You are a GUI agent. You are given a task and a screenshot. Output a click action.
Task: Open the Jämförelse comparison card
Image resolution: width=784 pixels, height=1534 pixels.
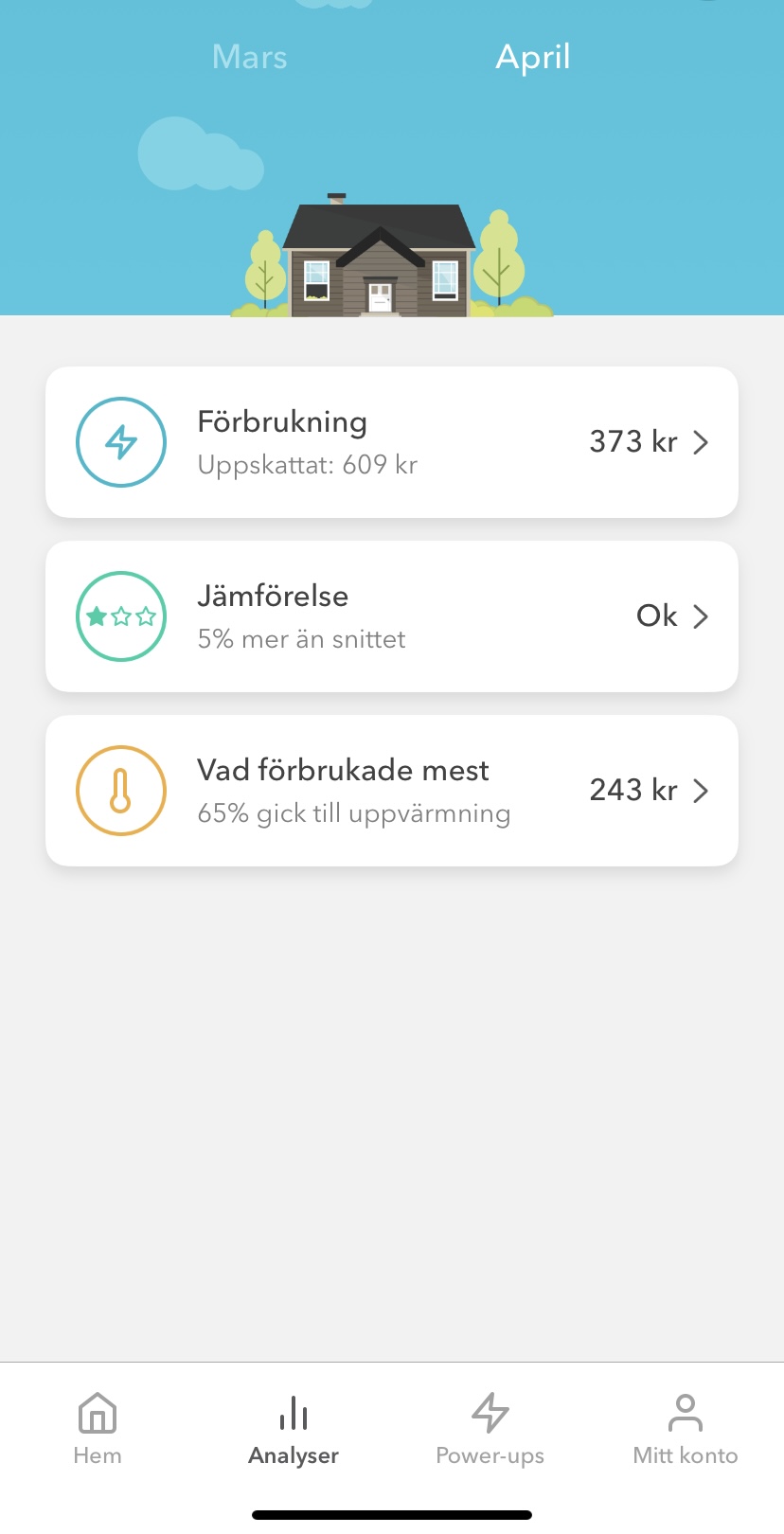point(391,616)
